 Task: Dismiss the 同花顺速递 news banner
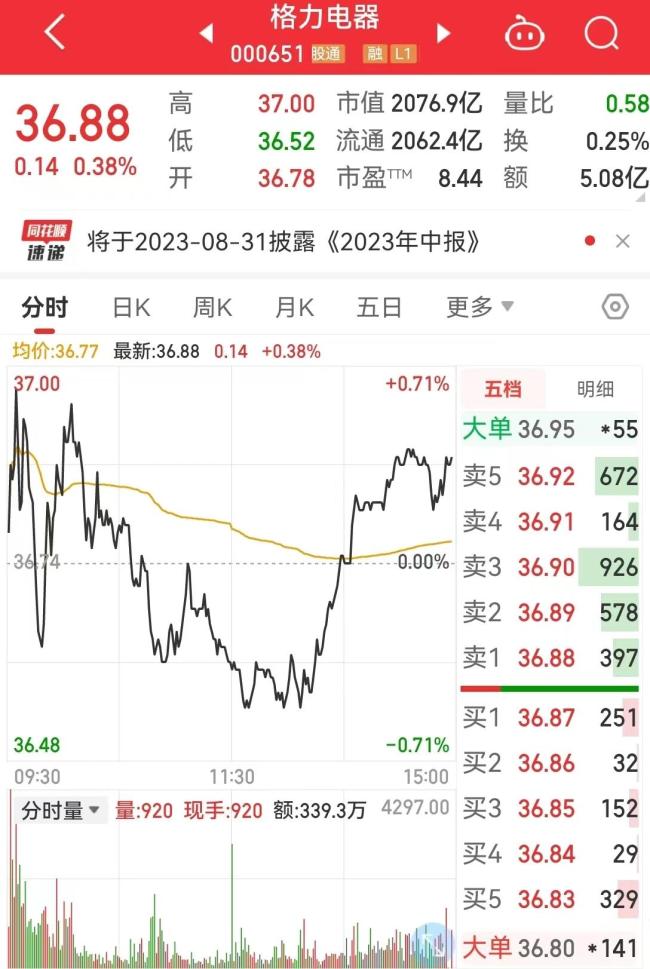click(x=622, y=241)
